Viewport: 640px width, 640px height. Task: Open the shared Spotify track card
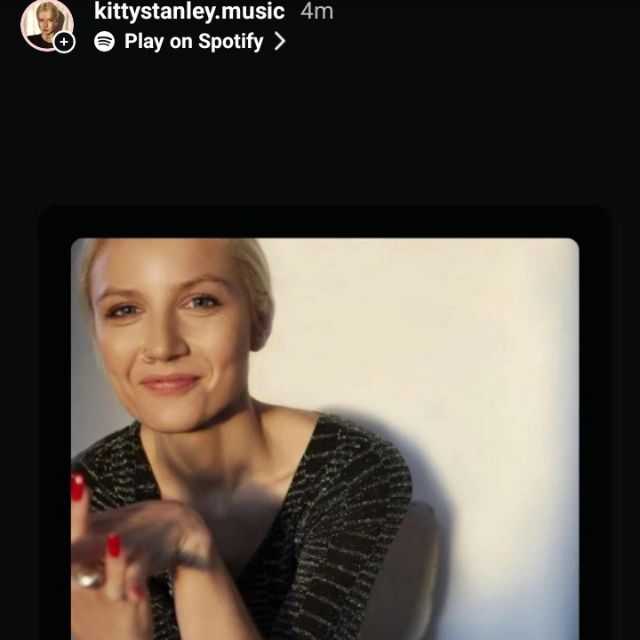324,430
